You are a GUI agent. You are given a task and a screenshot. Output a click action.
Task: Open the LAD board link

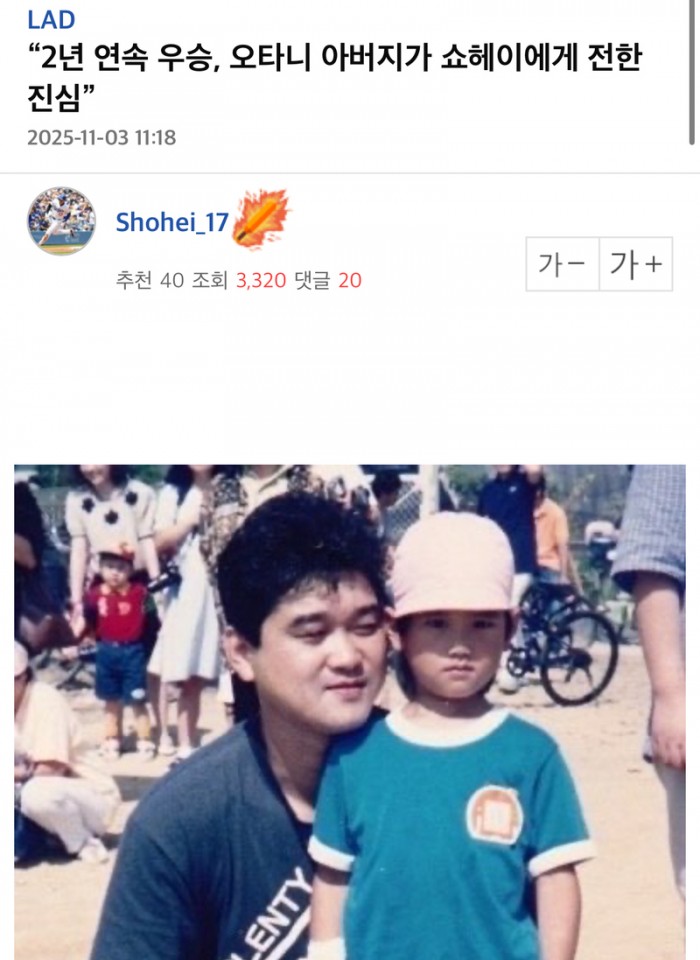pyautogui.click(x=51, y=19)
